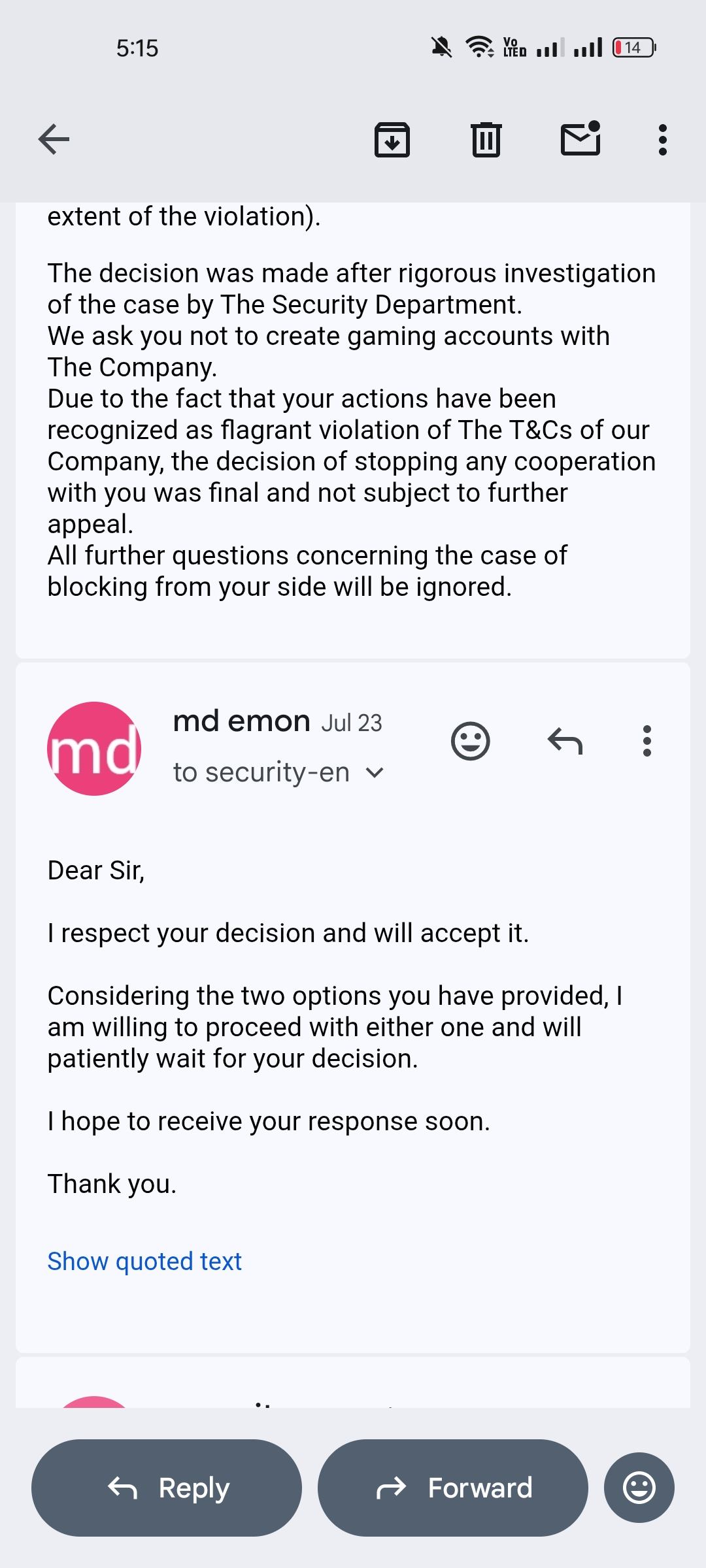Open the top bar overflow menu

click(x=663, y=140)
